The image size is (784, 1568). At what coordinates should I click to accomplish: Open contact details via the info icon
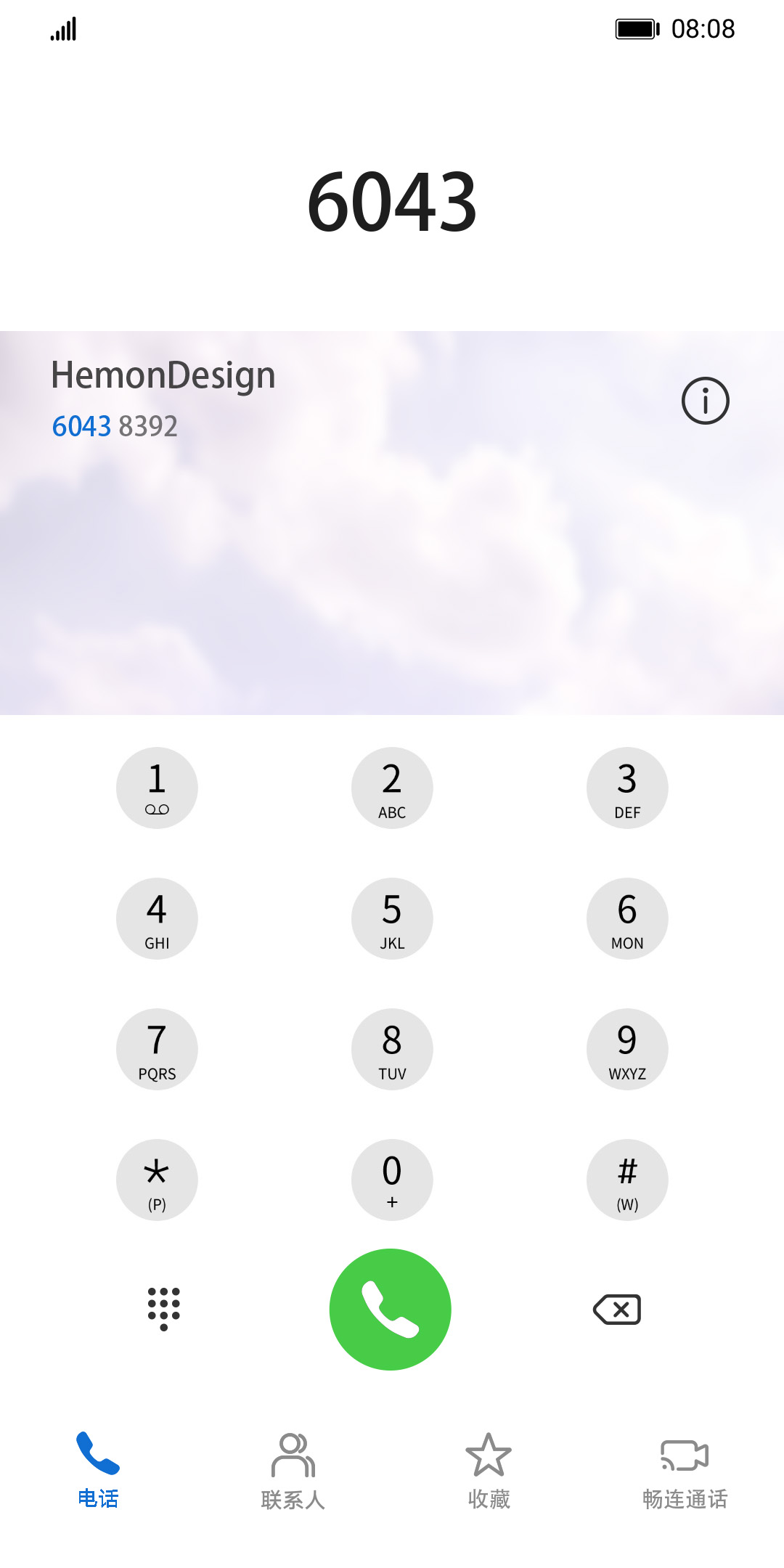pos(704,400)
